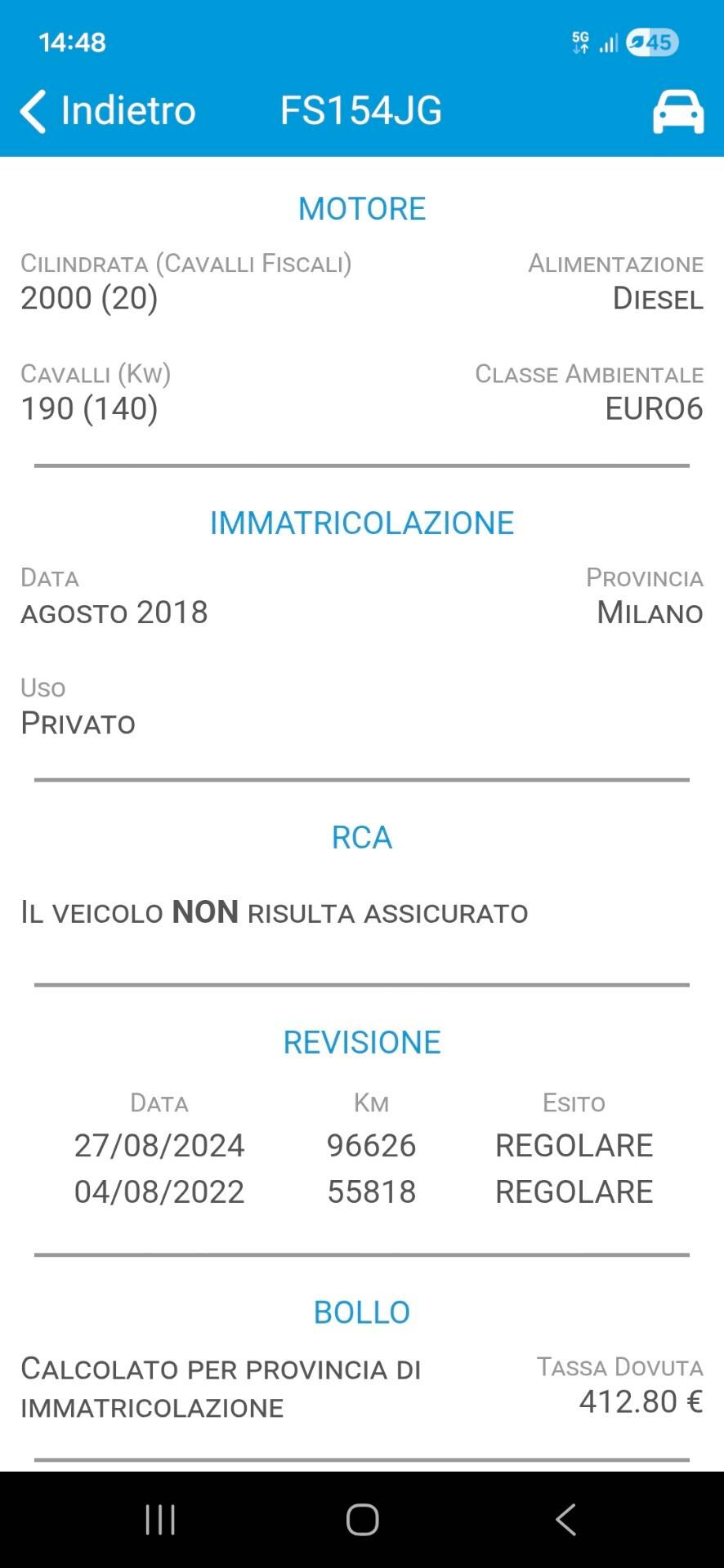The width and height of the screenshot is (724, 1568).
Task: Tap the BOLLO section header
Action: tap(361, 1312)
